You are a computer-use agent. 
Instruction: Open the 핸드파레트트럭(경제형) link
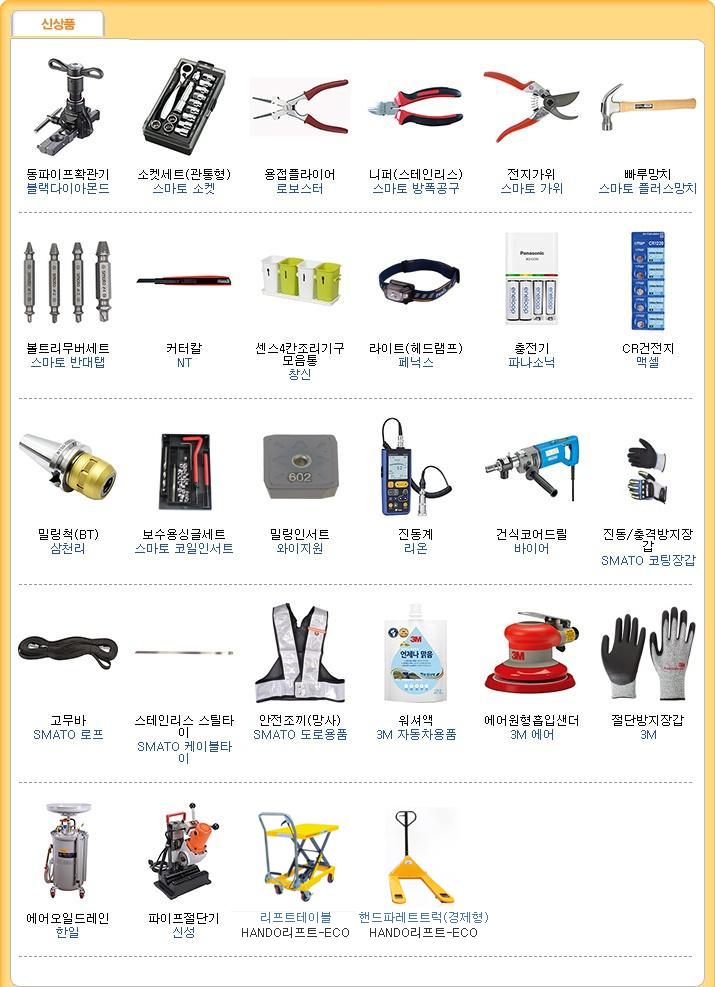[x=423, y=917]
